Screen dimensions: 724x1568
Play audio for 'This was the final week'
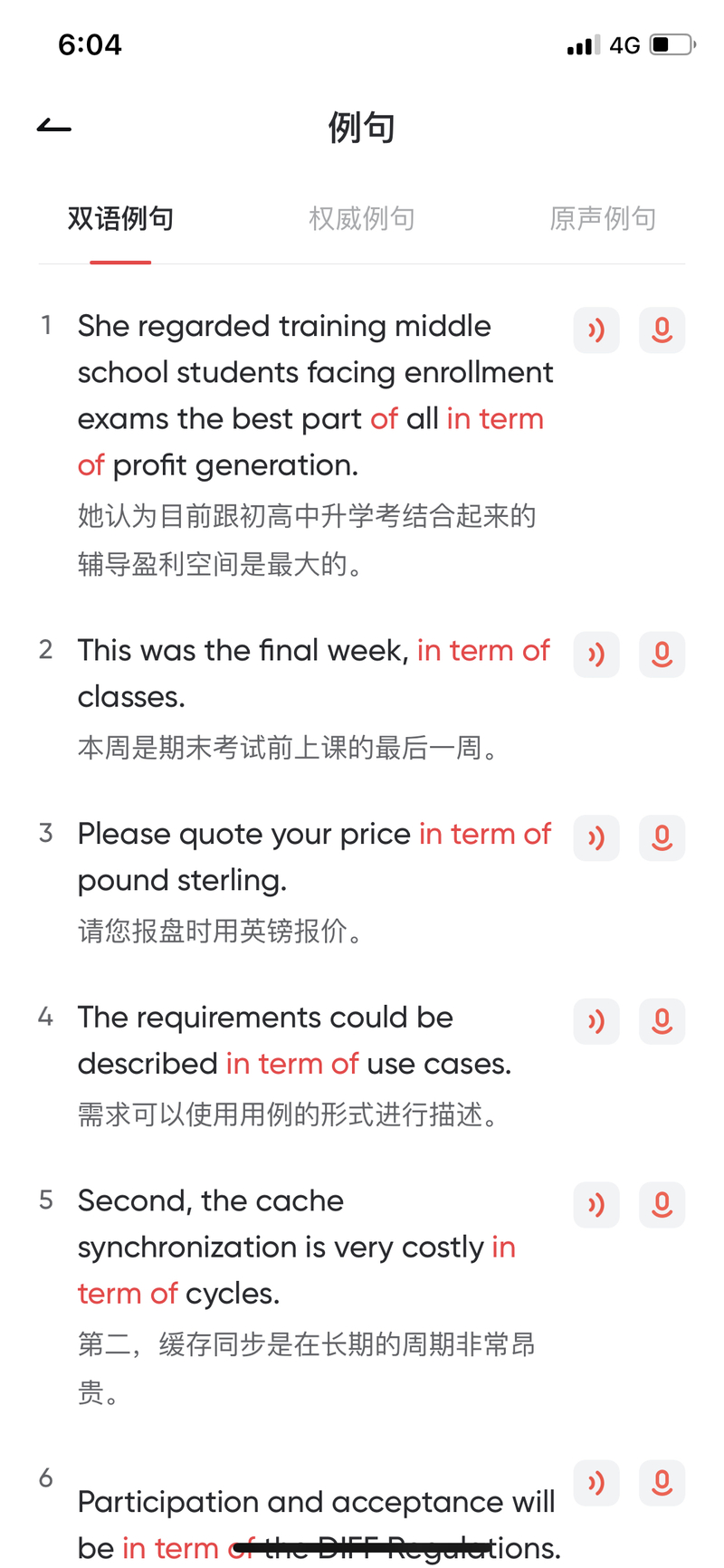pos(596,654)
